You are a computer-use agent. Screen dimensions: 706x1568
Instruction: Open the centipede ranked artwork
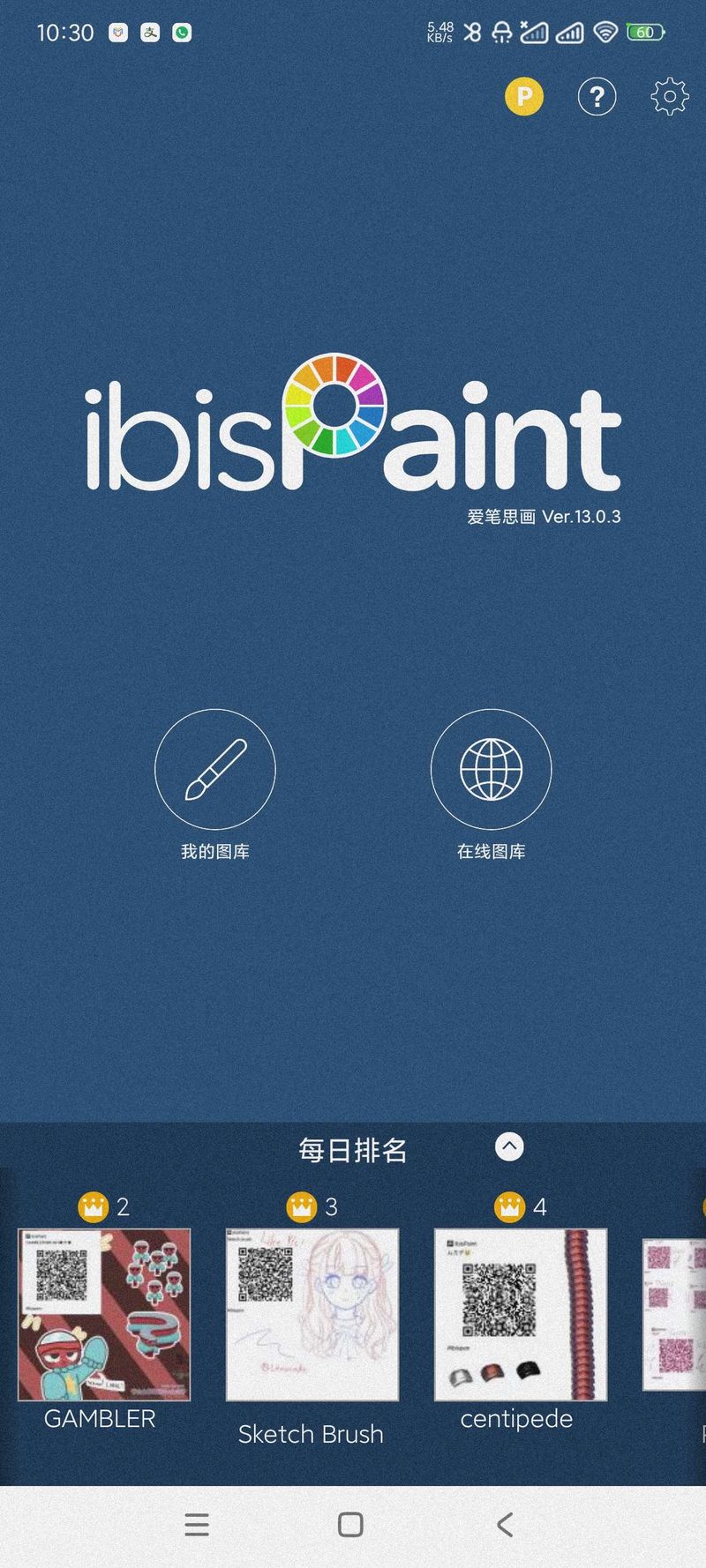point(521,1314)
